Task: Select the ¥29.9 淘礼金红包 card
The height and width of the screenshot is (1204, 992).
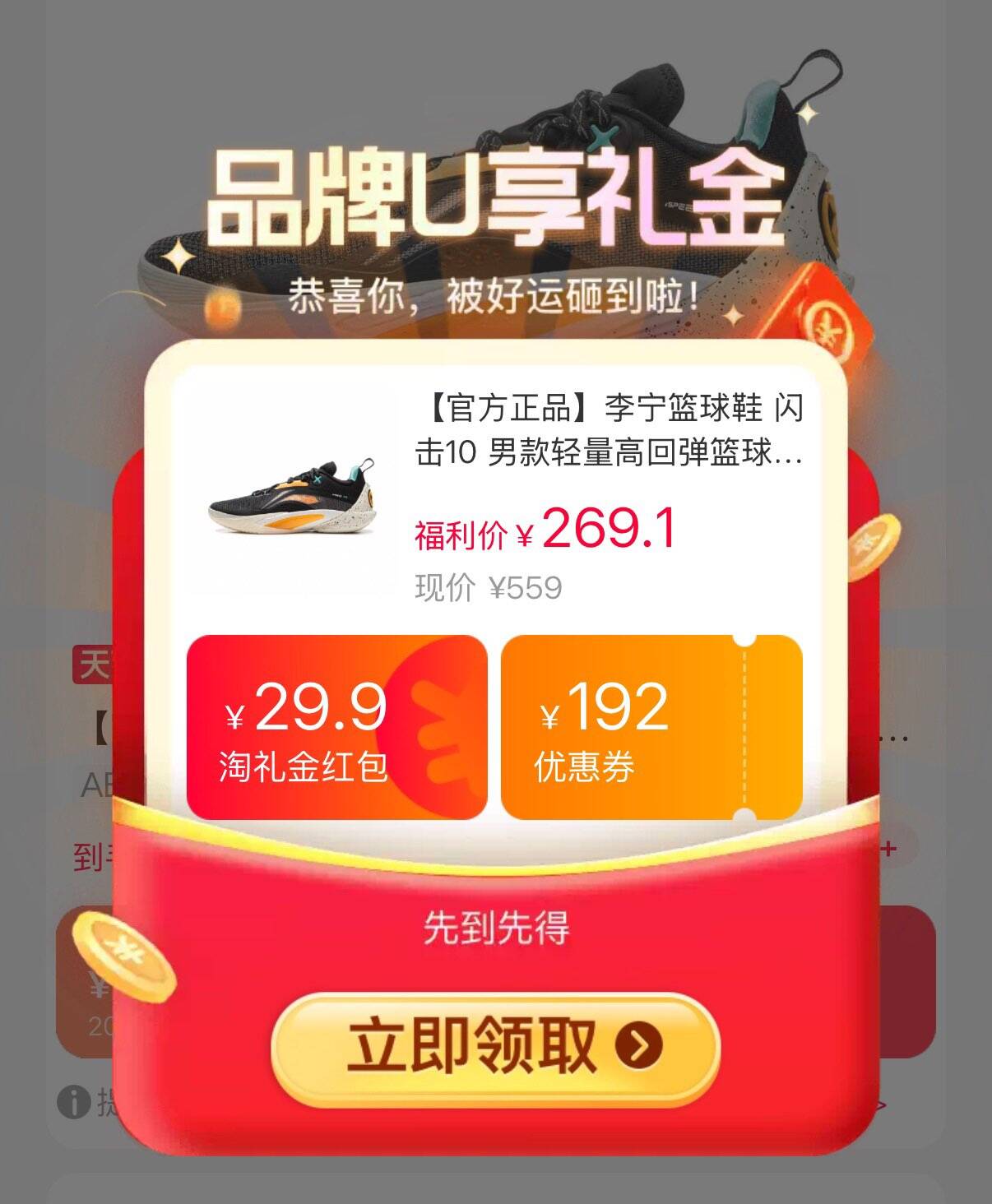Action: (x=336, y=728)
